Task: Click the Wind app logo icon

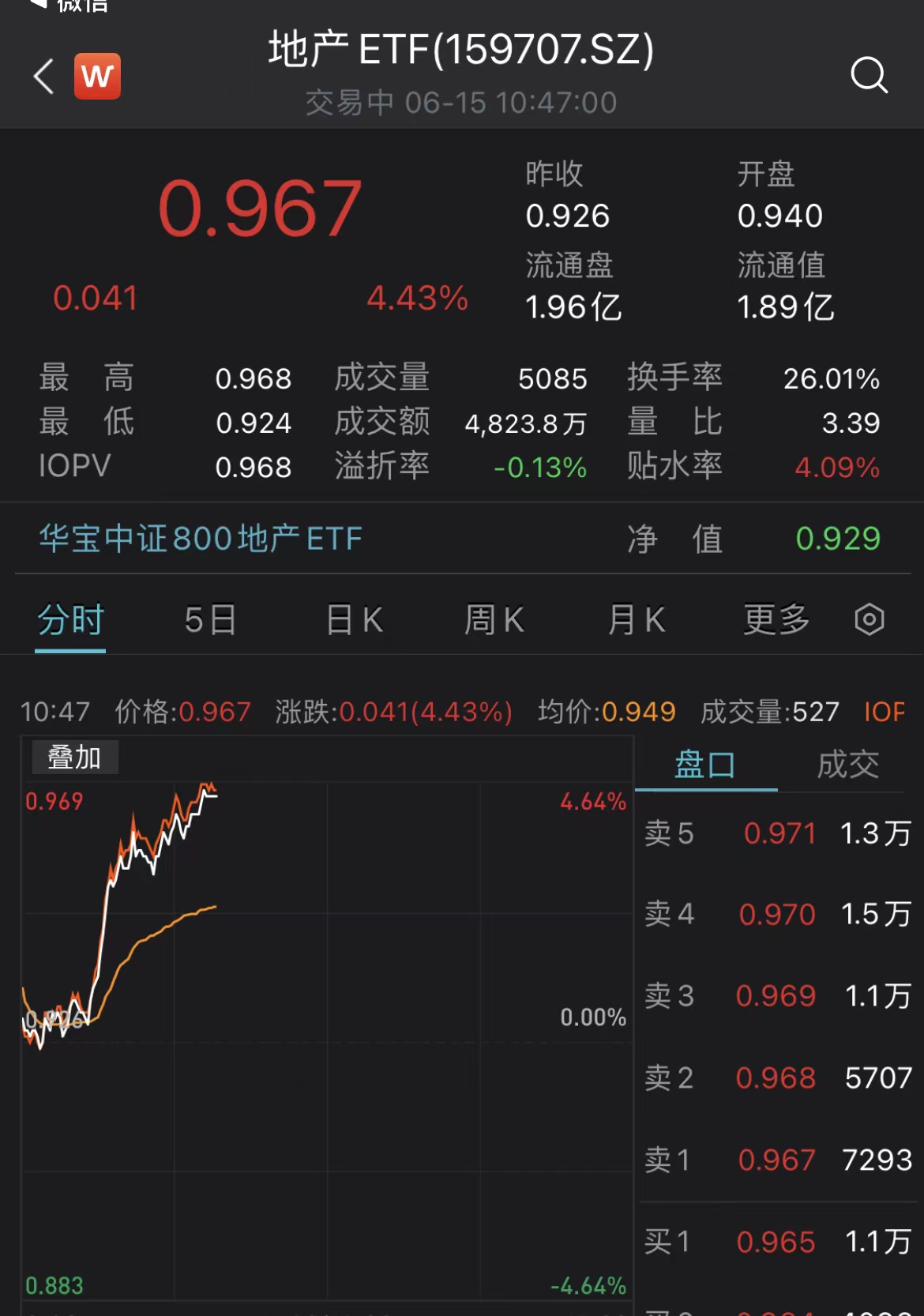Action: click(x=95, y=76)
